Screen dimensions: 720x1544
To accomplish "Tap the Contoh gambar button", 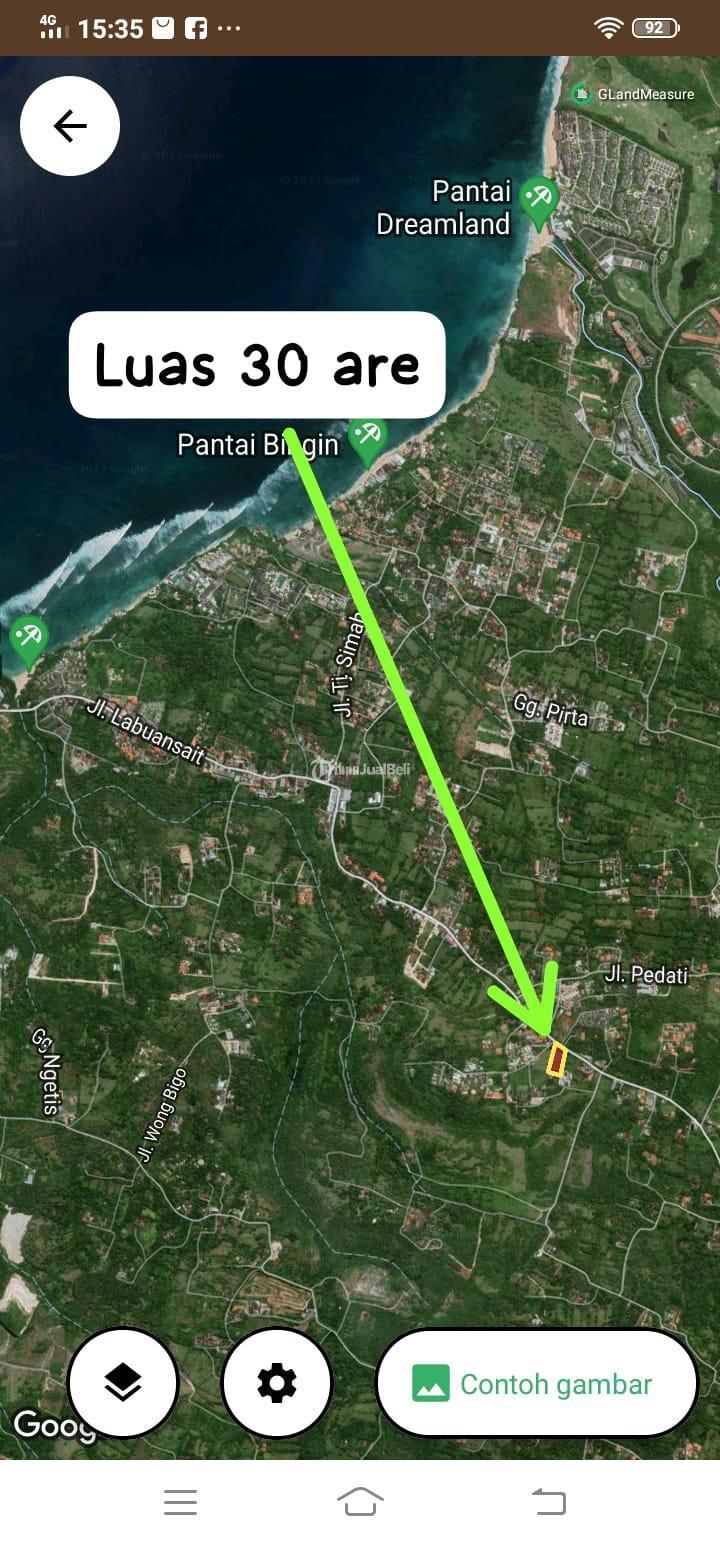I will pos(536,1384).
